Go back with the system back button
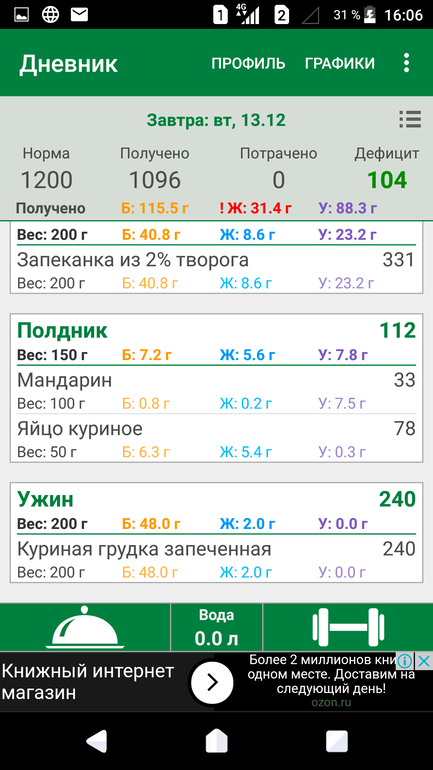Screen dimensions: 433x770 tap(96, 741)
